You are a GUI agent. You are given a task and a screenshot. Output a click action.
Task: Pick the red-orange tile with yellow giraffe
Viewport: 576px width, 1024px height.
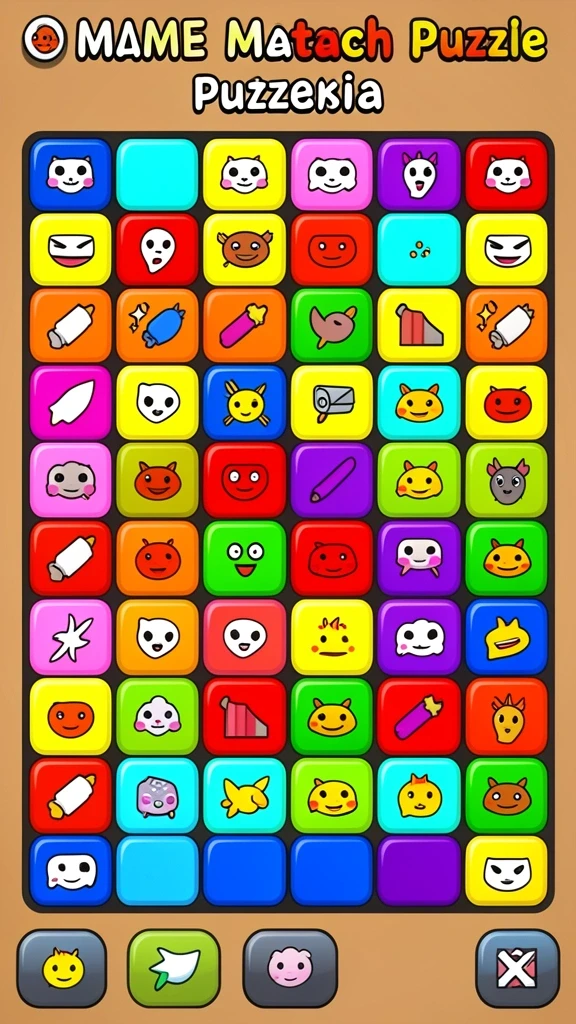pos(507,716)
